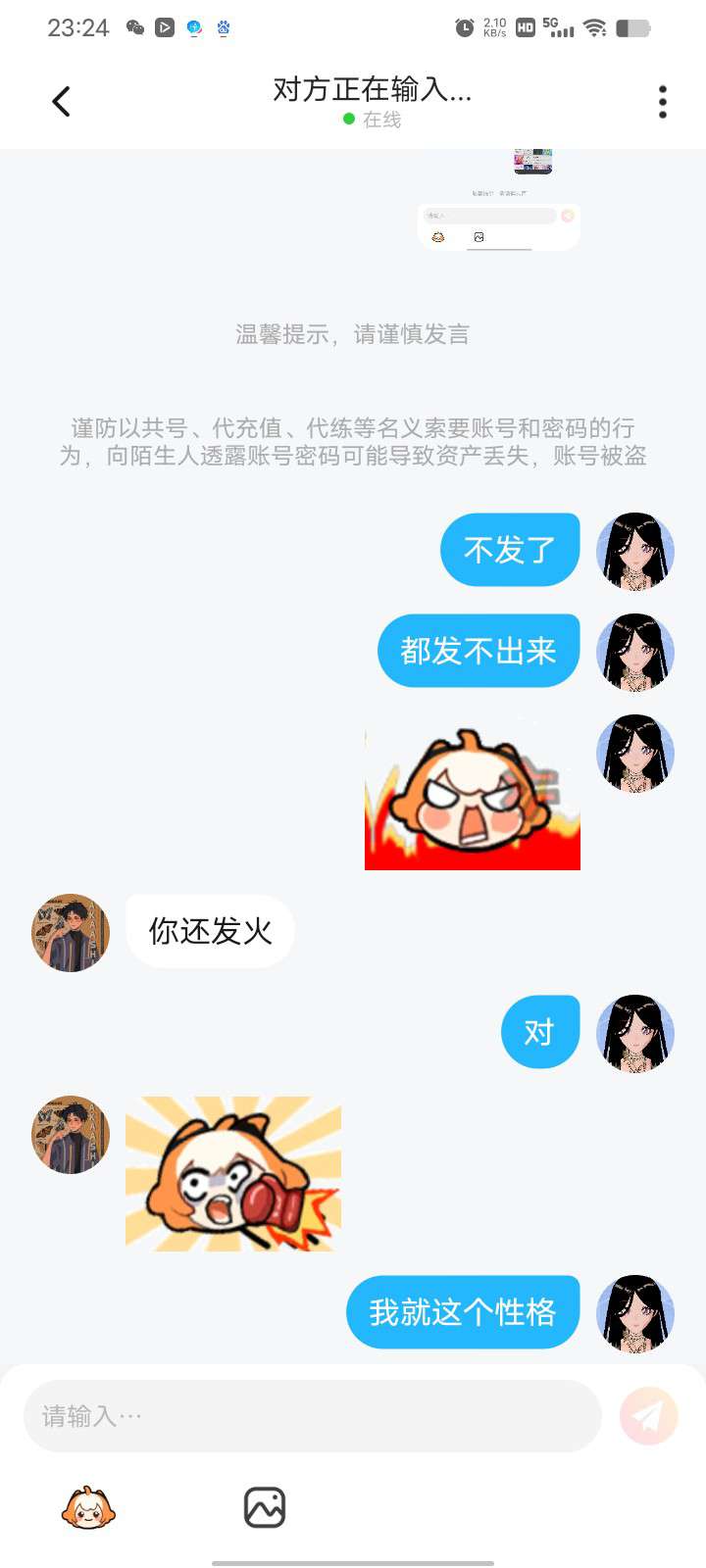This screenshot has width=706, height=1568.
Task: View the screenshot image at the top
Action: 500,201
